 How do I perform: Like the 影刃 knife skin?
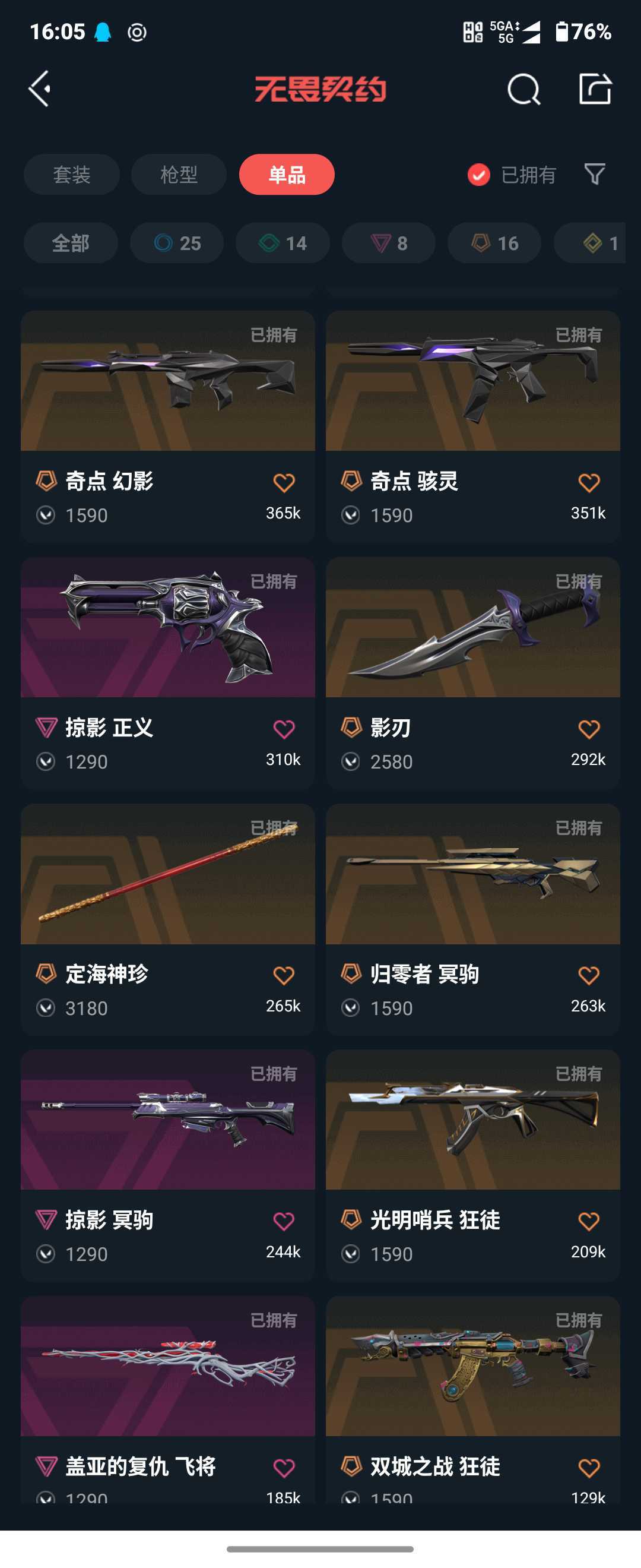pyautogui.click(x=588, y=729)
